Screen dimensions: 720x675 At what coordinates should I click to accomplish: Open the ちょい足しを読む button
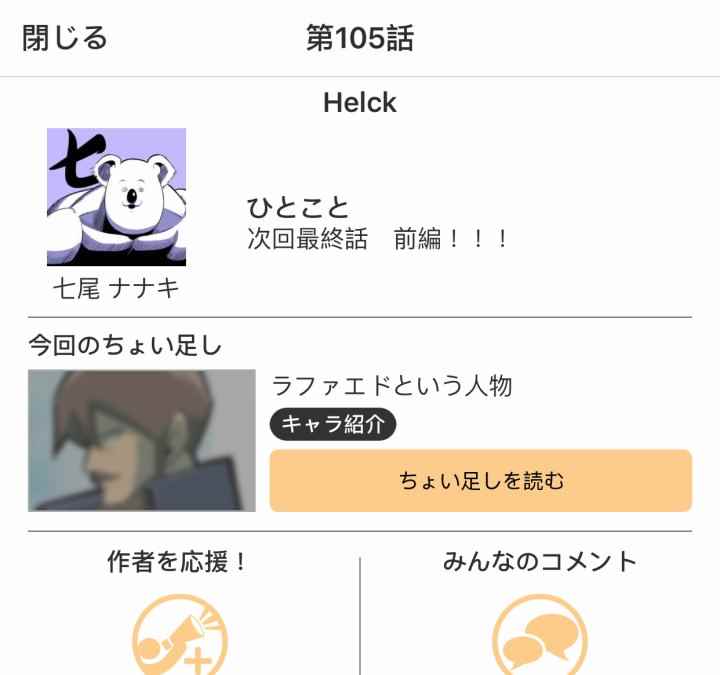point(480,481)
